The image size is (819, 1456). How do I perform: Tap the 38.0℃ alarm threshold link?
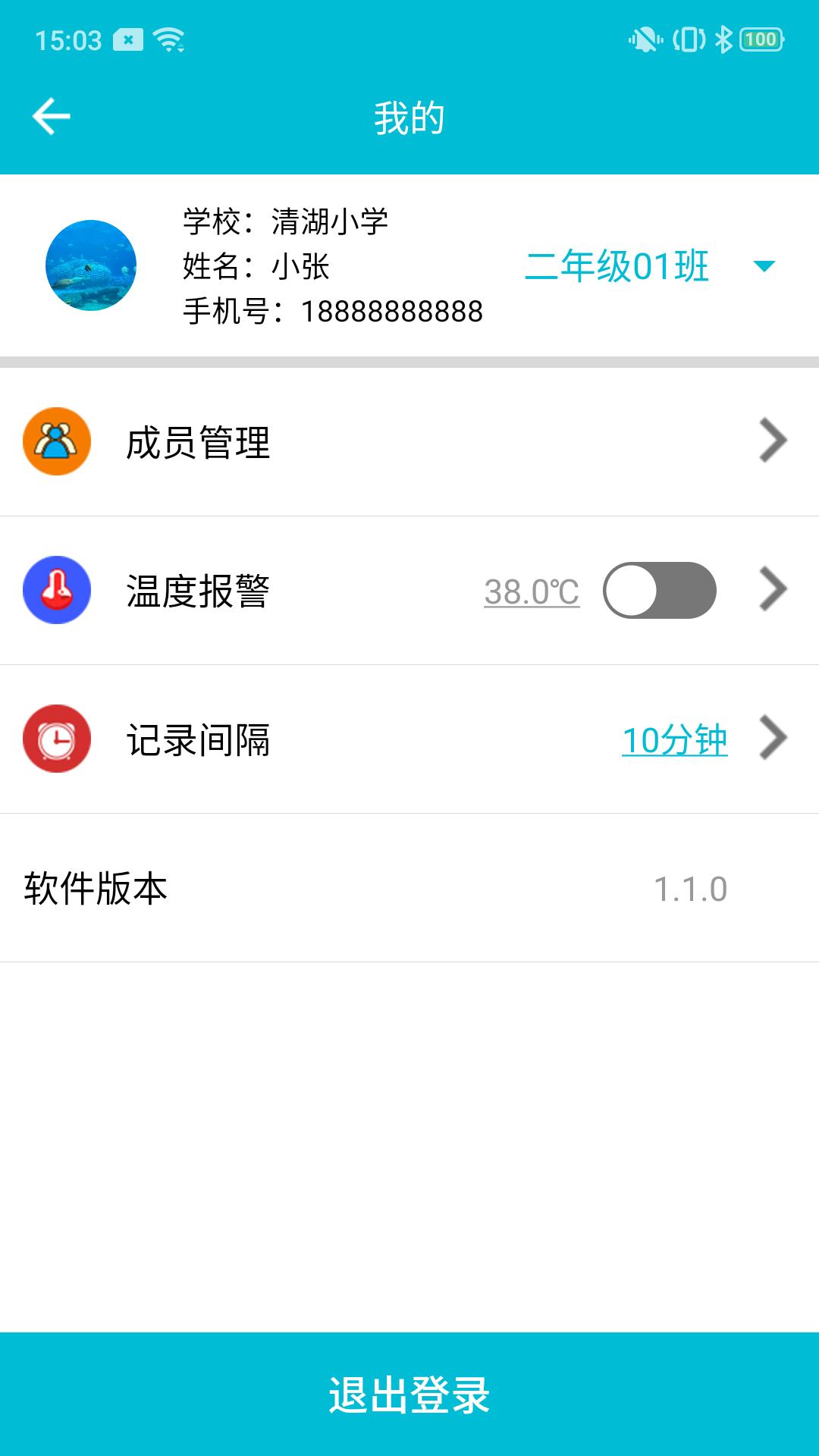point(532,591)
